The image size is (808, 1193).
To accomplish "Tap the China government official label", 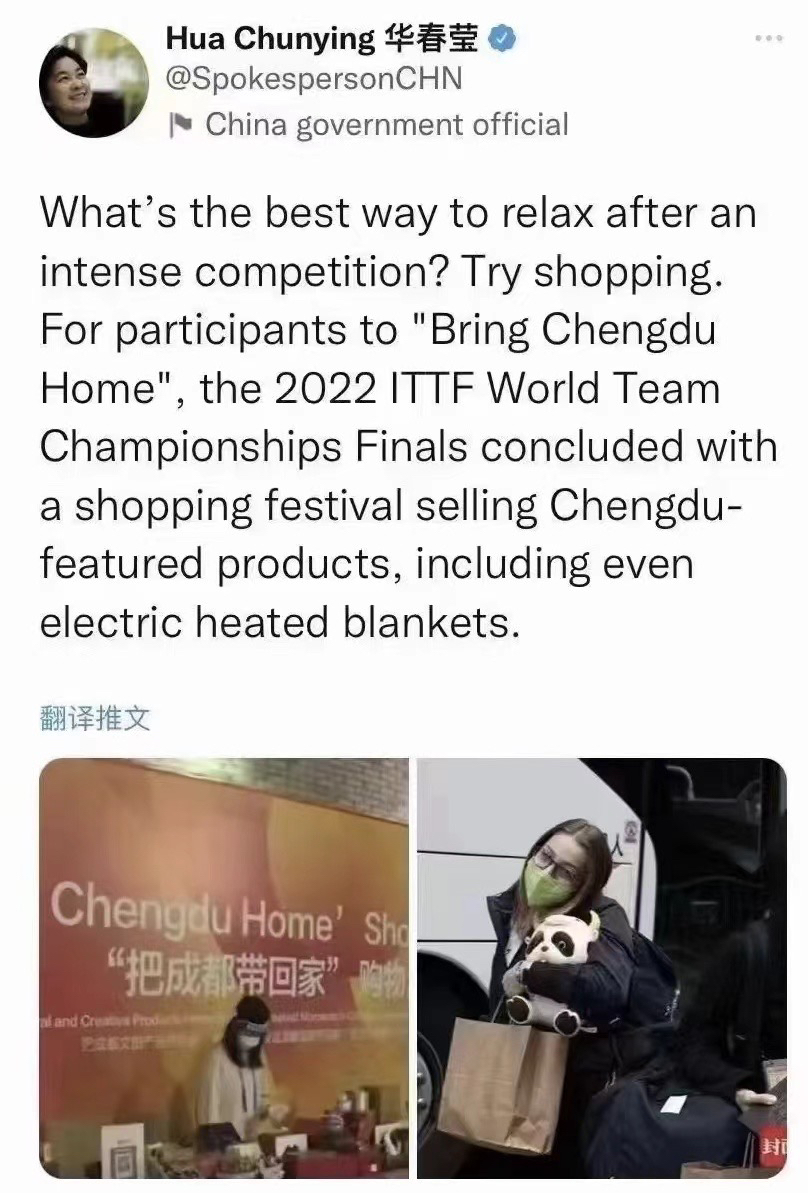I will [x=385, y=125].
